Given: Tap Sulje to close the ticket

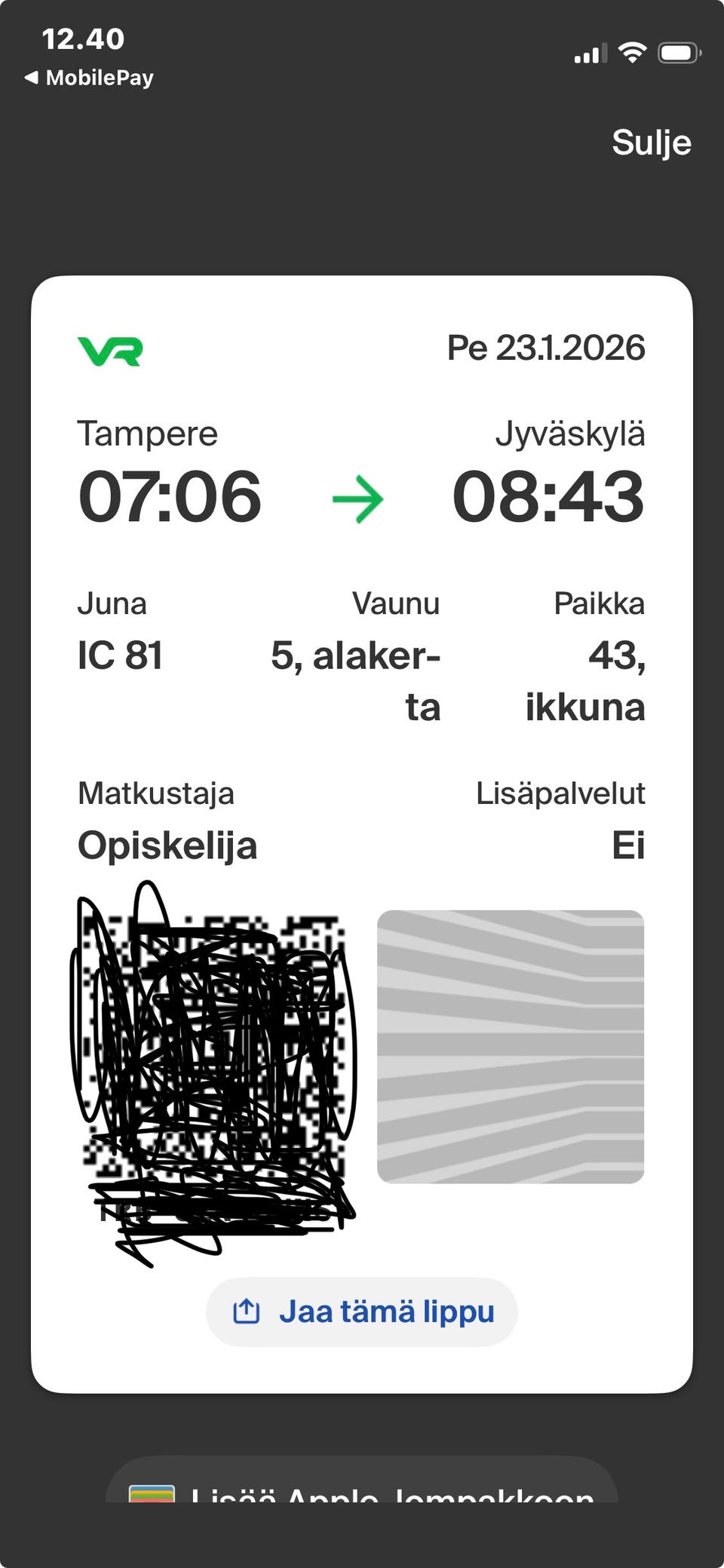Looking at the screenshot, I should (x=652, y=142).
